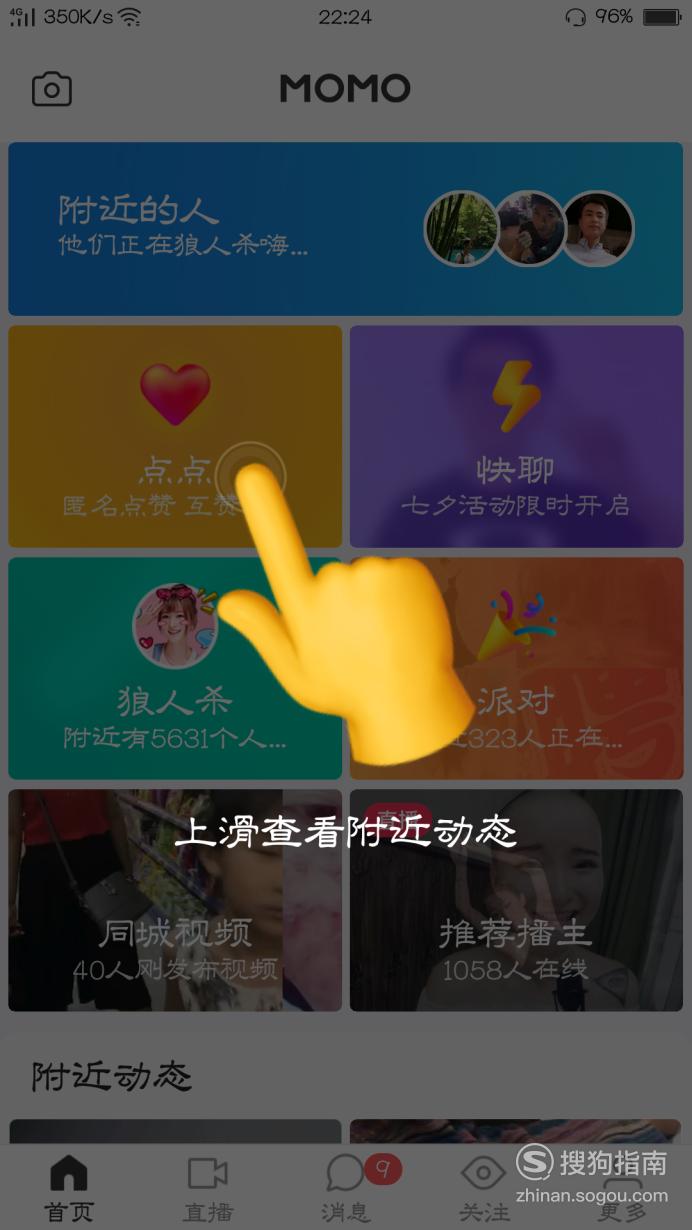Open the 快聊 card
Image resolution: width=692 pixels, height=1230 pixels.
coord(516,436)
